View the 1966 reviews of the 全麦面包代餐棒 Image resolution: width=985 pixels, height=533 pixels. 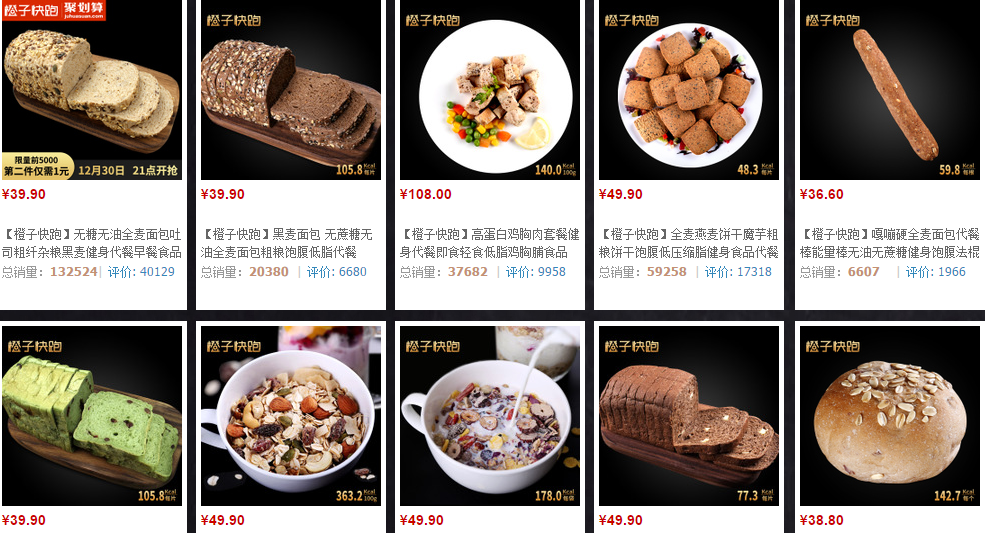click(951, 272)
